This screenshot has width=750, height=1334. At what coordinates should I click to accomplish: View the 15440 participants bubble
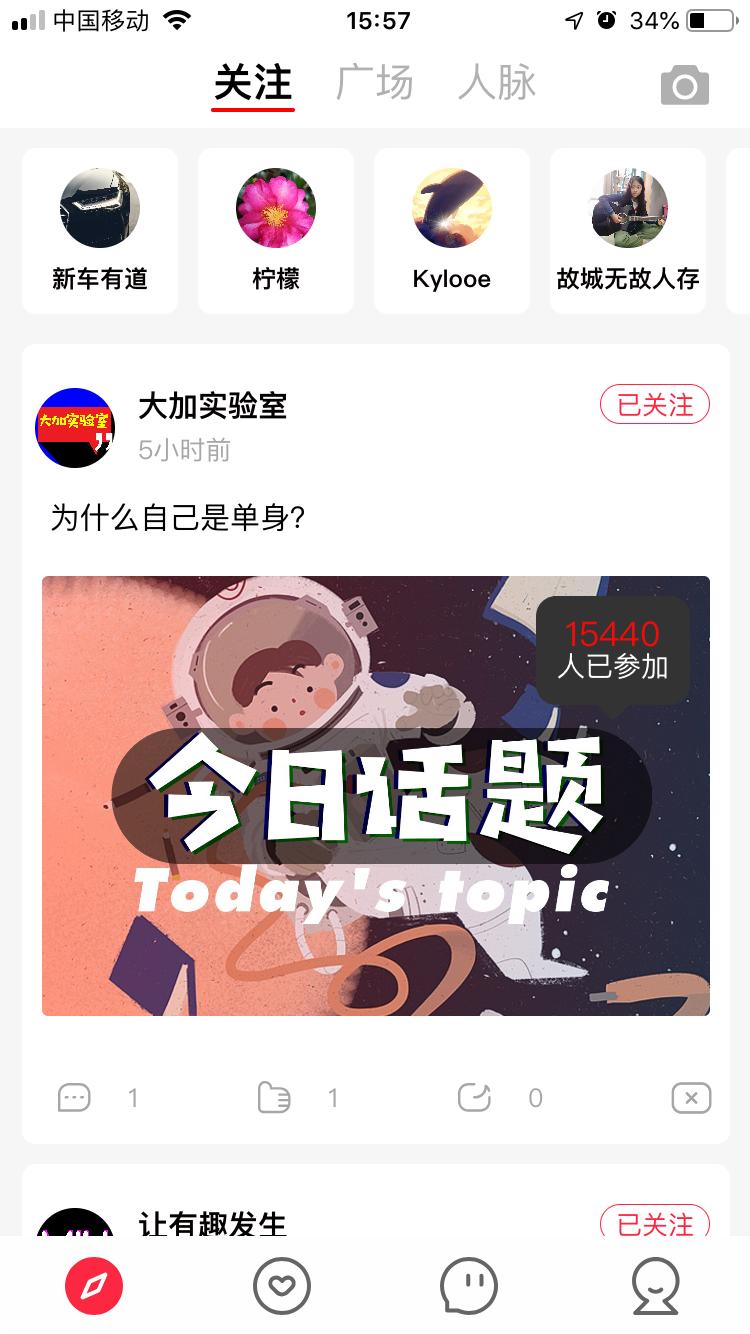point(611,650)
